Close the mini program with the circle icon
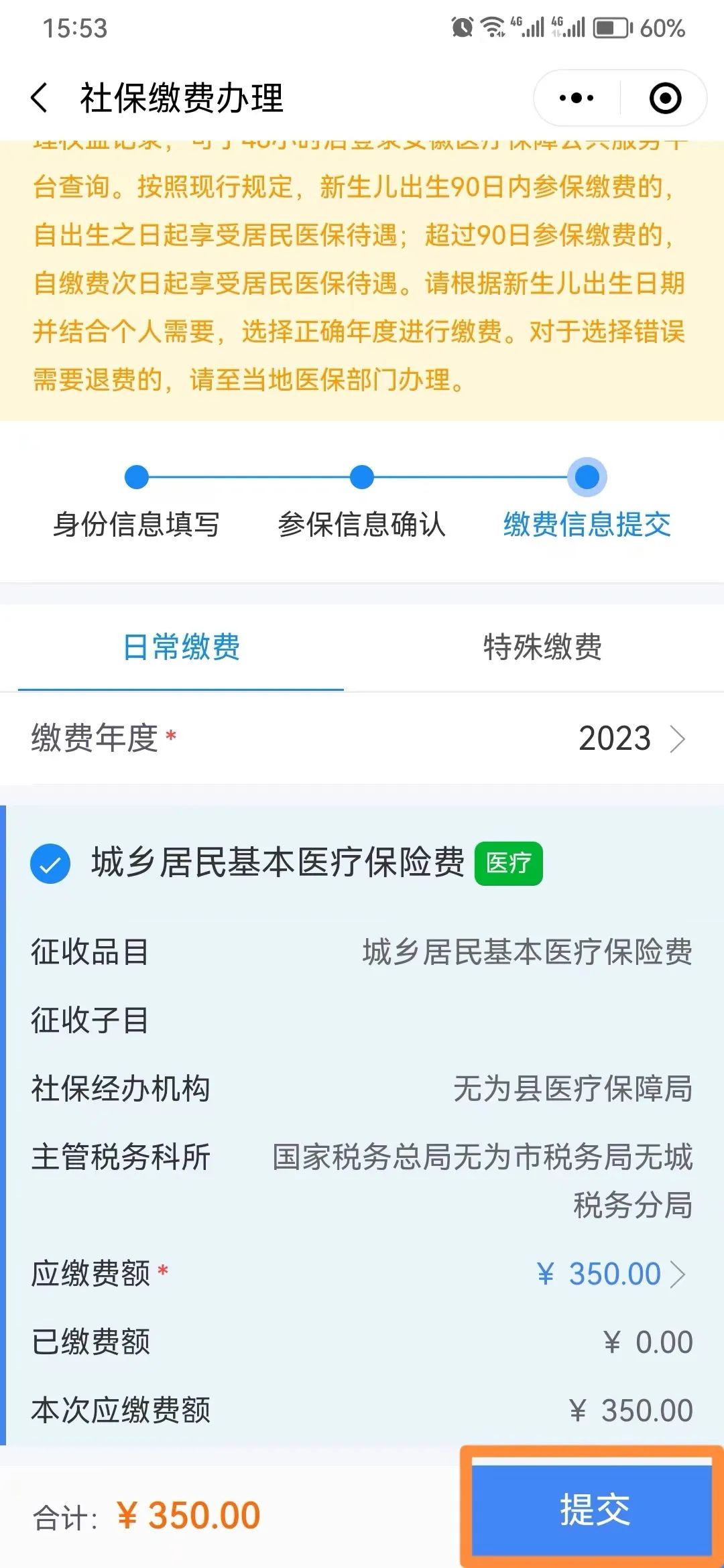The width and height of the screenshot is (724, 1568). tap(665, 98)
